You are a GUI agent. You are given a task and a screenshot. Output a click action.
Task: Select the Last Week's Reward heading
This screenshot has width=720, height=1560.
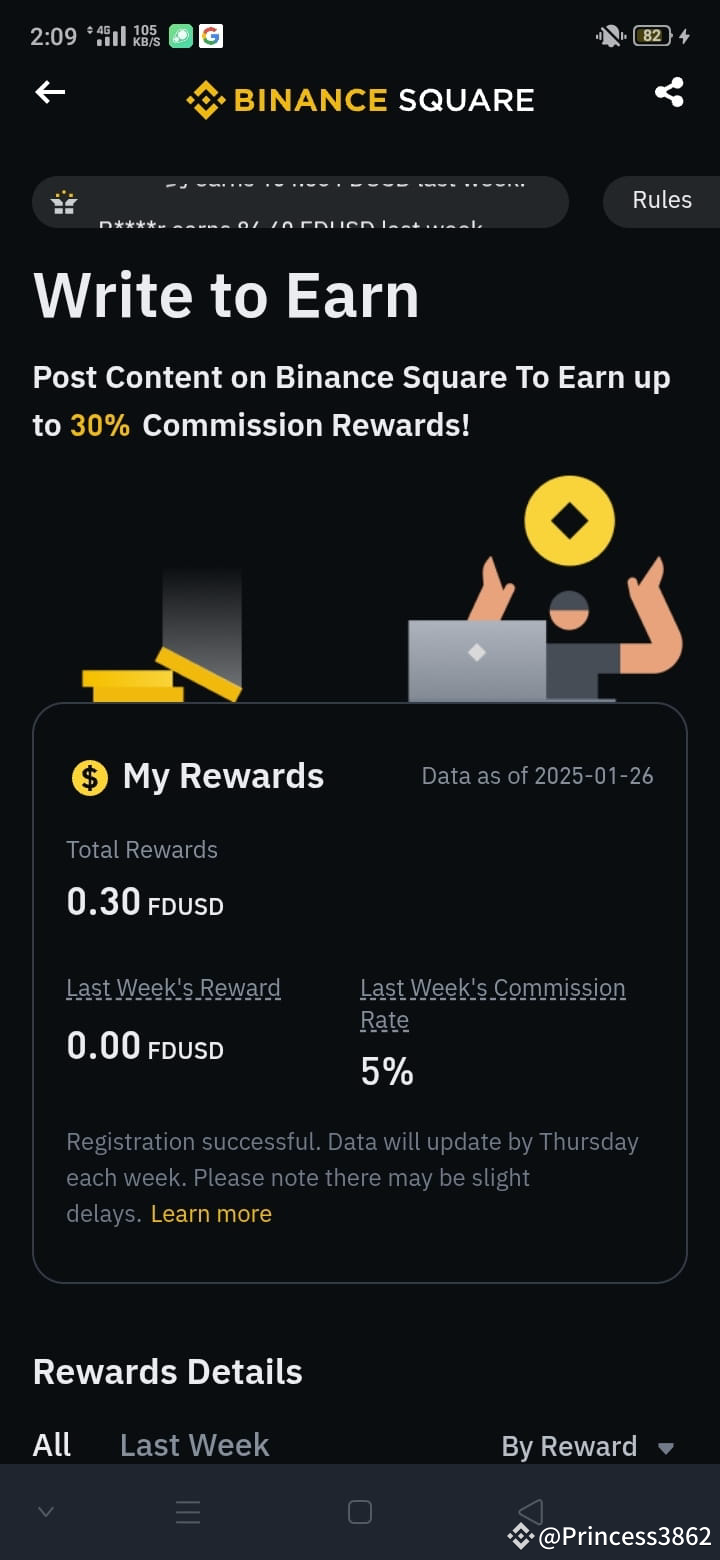pyautogui.click(x=173, y=987)
